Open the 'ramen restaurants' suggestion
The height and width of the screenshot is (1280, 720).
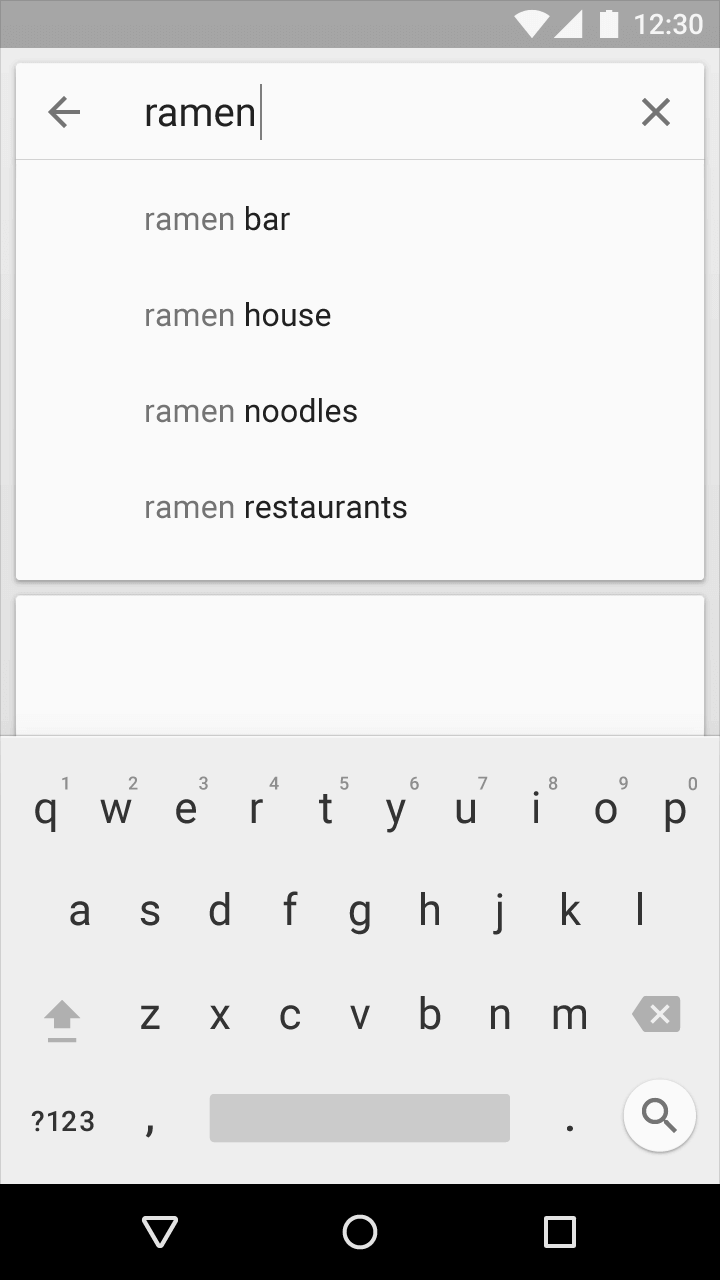click(360, 507)
